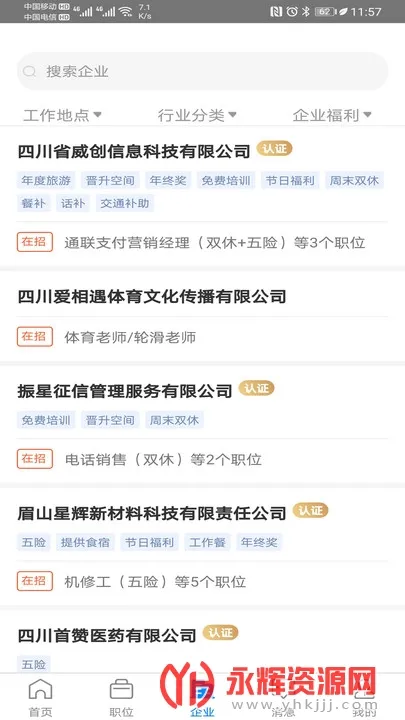
Task: Go to the 首页 tab
Action: tap(40, 698)
